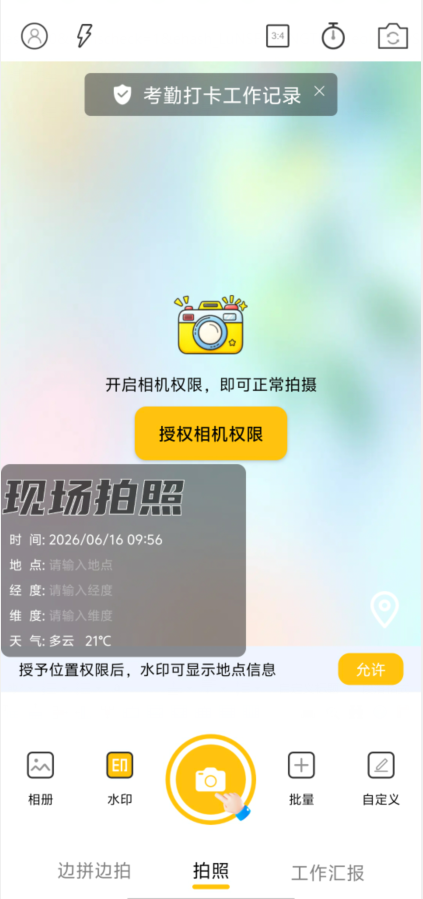
Task: Open the self-timer stopwatch icon
Action: click(333, 36)
